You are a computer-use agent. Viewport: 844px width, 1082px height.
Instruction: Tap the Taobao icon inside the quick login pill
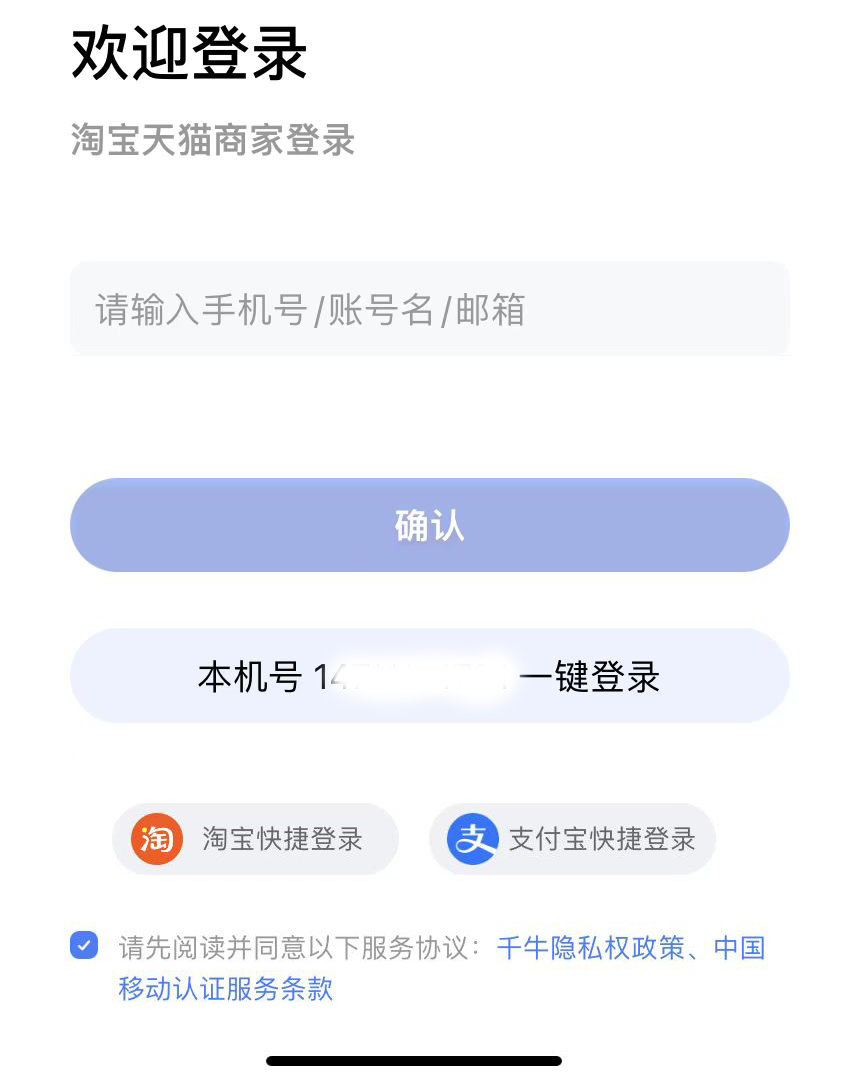coord(155,839)
